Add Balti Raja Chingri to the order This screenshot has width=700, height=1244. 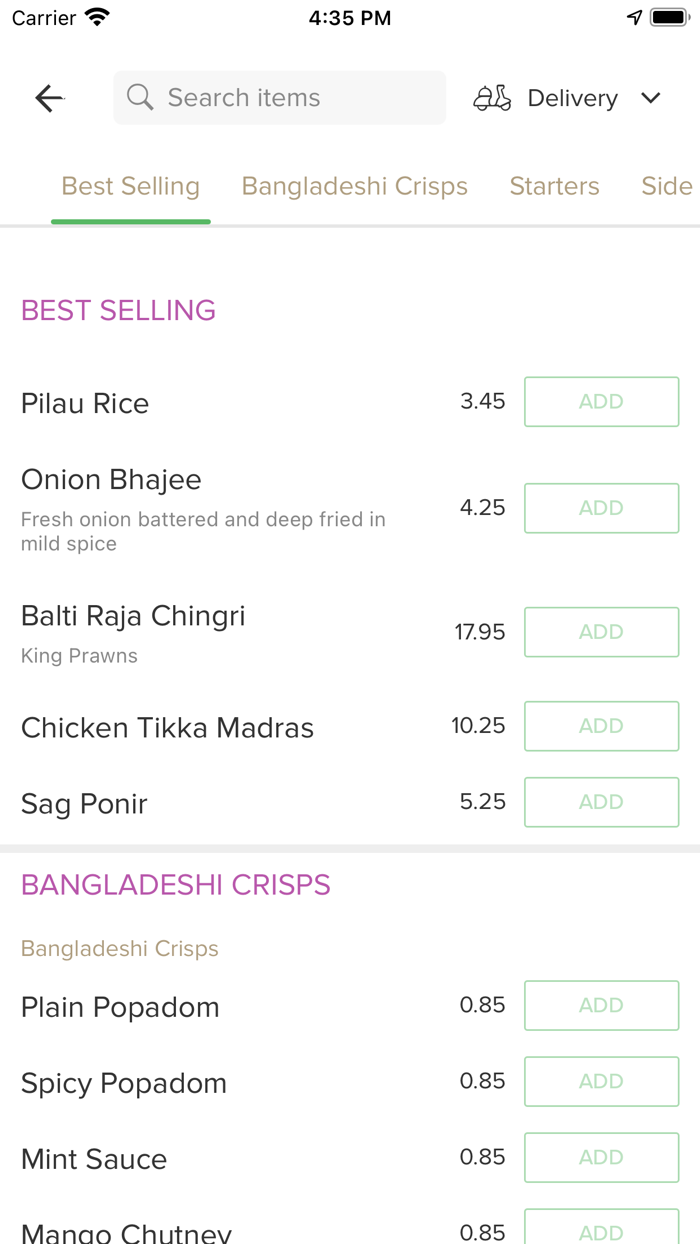click(x=601, y=632)
